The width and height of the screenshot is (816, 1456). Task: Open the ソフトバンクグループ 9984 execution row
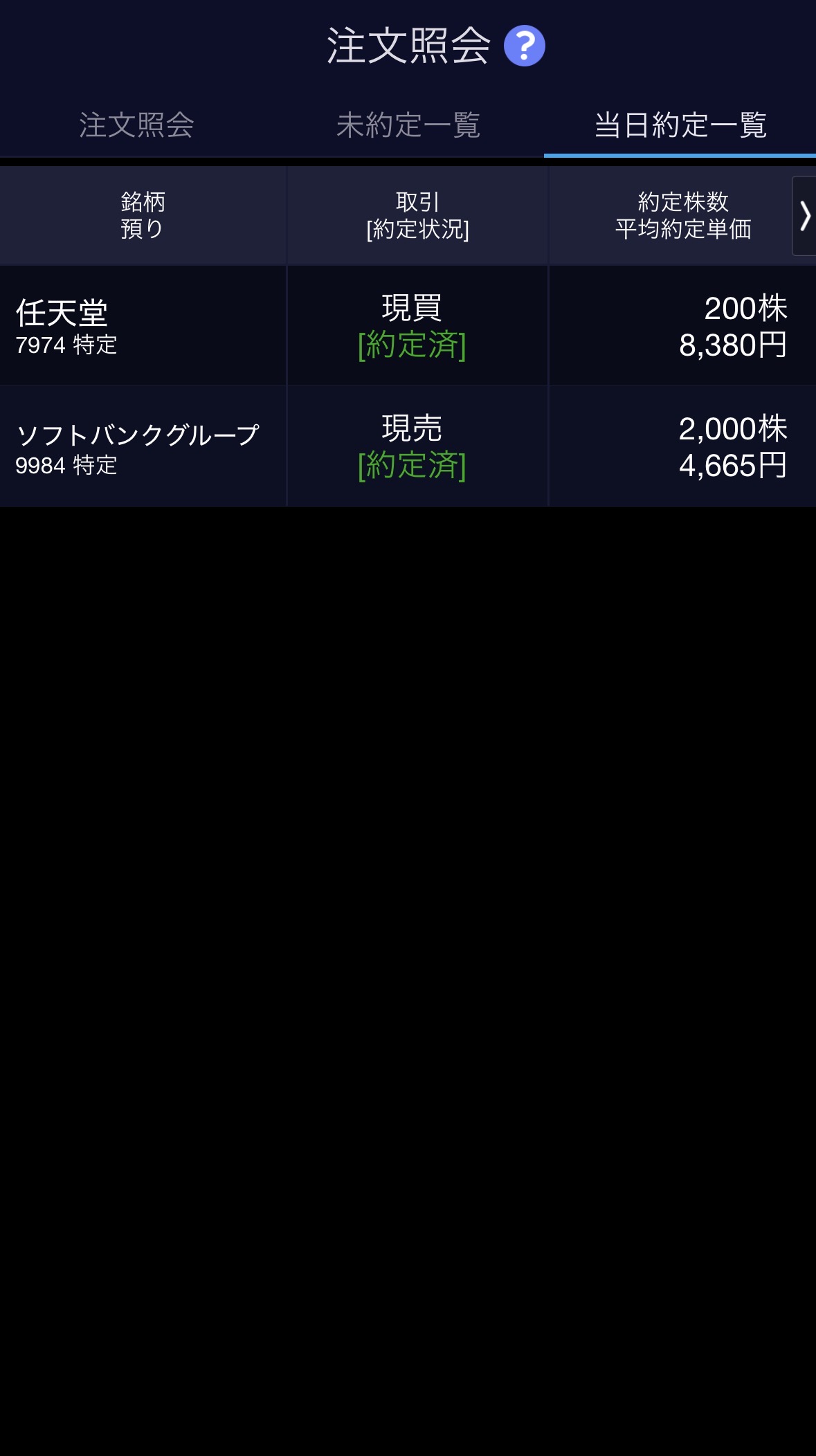coord(408,446)
